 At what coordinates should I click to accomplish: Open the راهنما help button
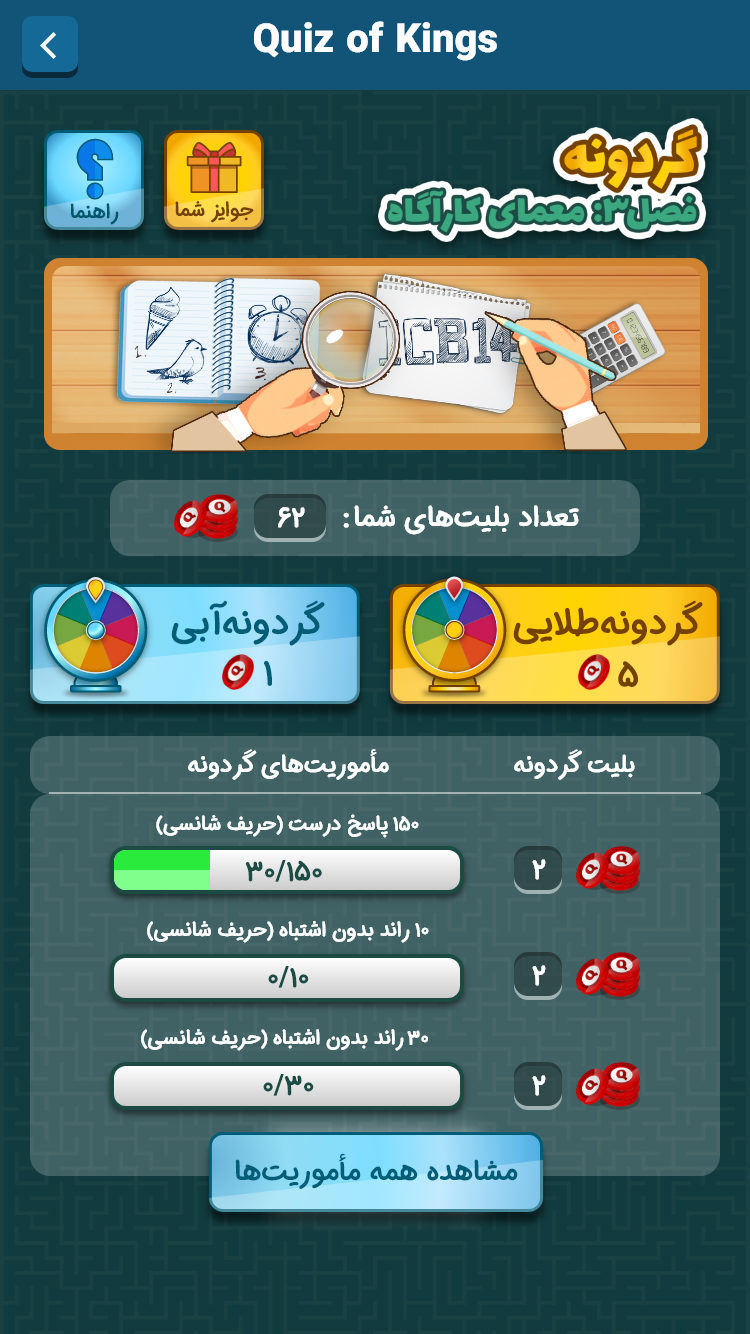coord(93,180)
